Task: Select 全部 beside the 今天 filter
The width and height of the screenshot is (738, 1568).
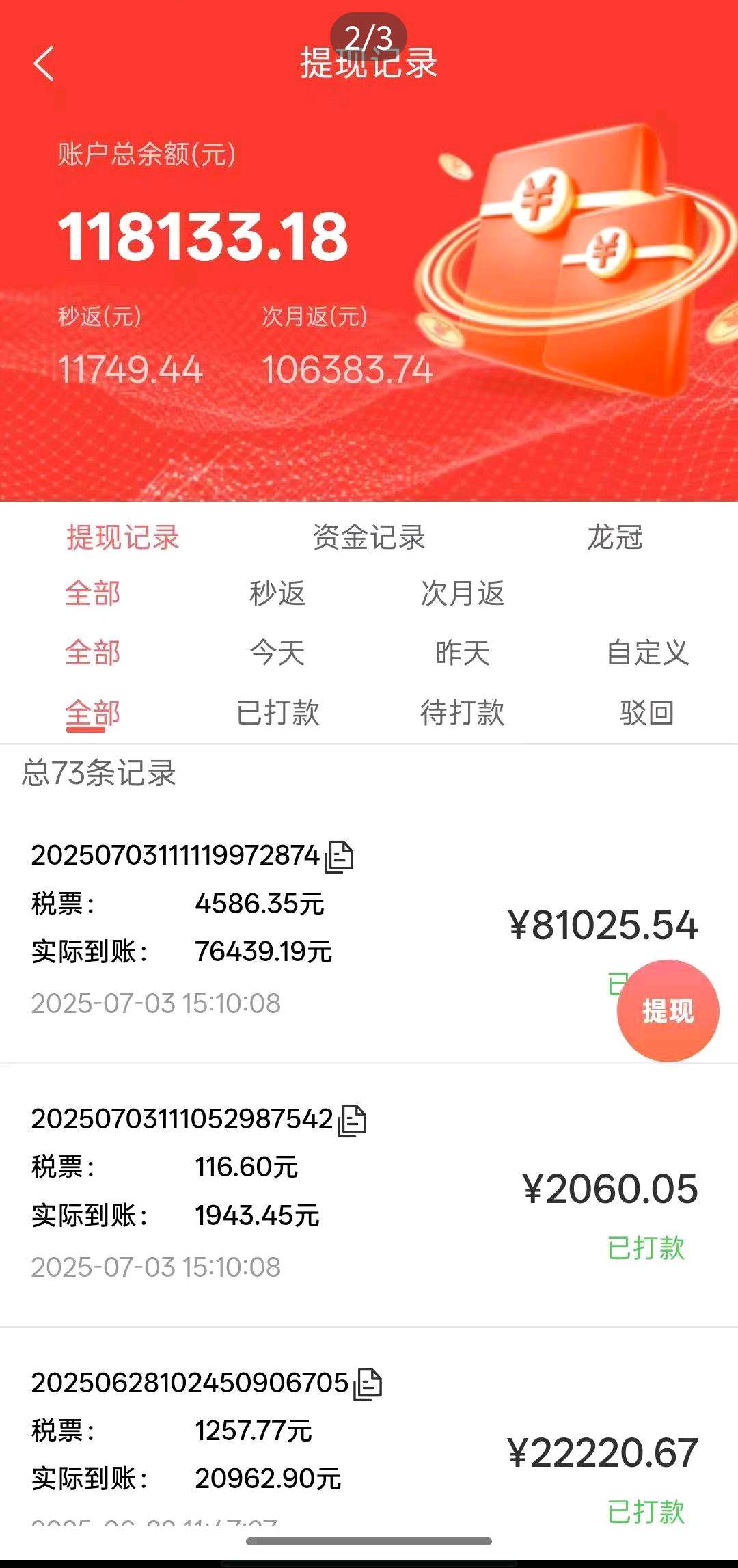Action: pyautogui.click(x=92, y=653)
